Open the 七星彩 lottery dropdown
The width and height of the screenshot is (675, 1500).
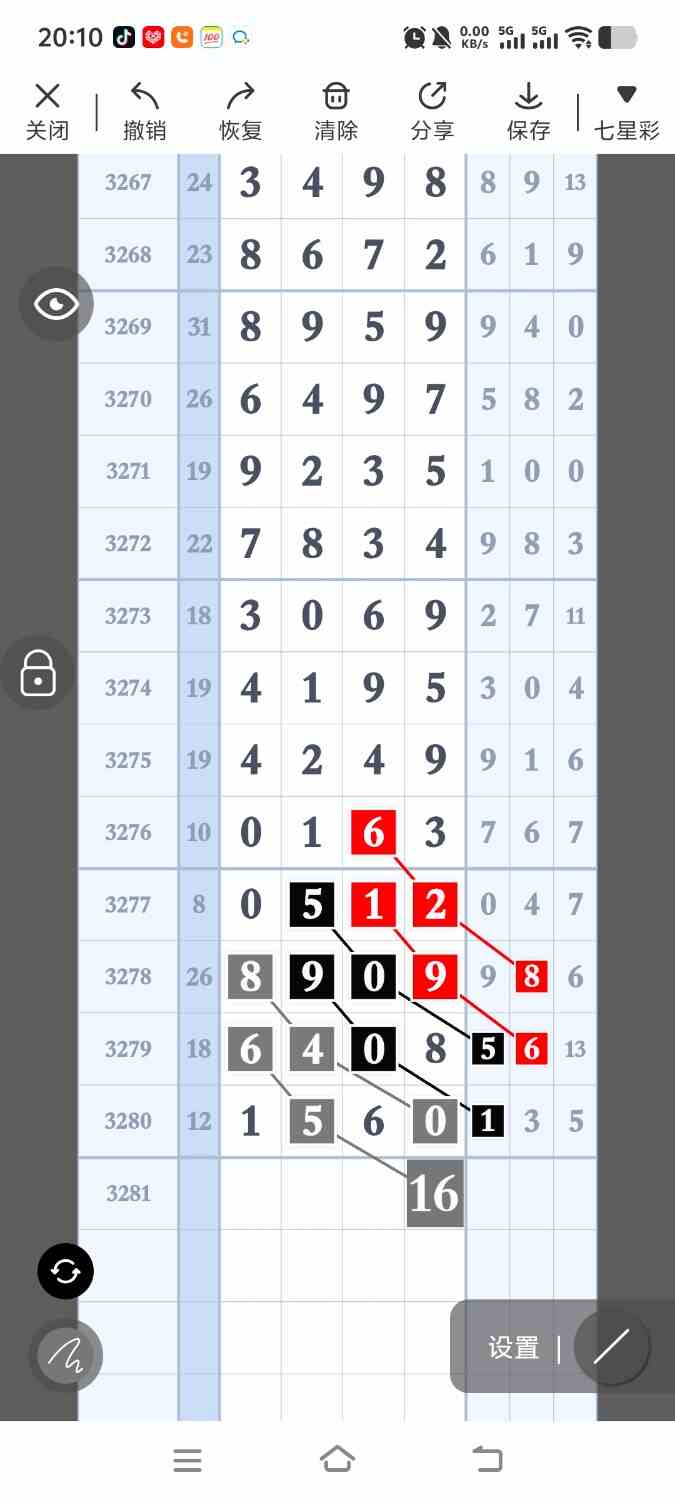point(627,111)
